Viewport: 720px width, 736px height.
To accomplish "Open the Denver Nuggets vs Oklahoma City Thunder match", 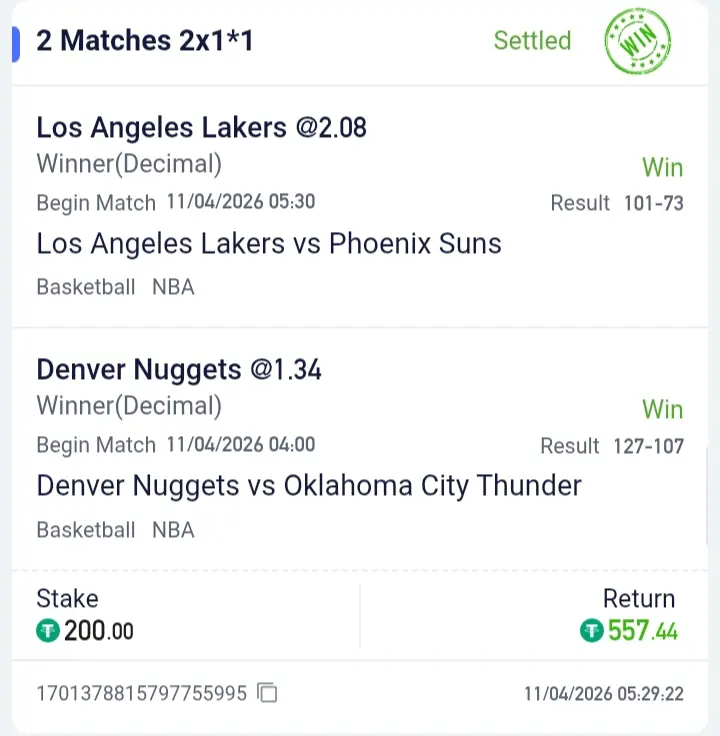I will pyautogui.click(x=309, y=487).
